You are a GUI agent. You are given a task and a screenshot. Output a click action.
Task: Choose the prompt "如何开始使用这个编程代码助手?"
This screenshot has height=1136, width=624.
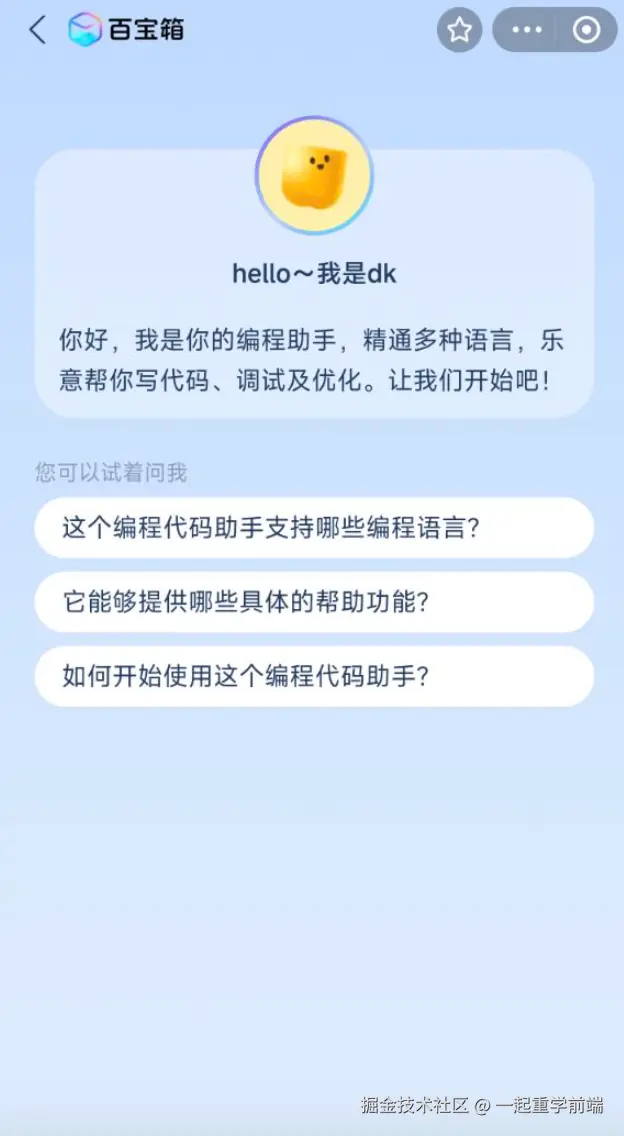[314, 676]
